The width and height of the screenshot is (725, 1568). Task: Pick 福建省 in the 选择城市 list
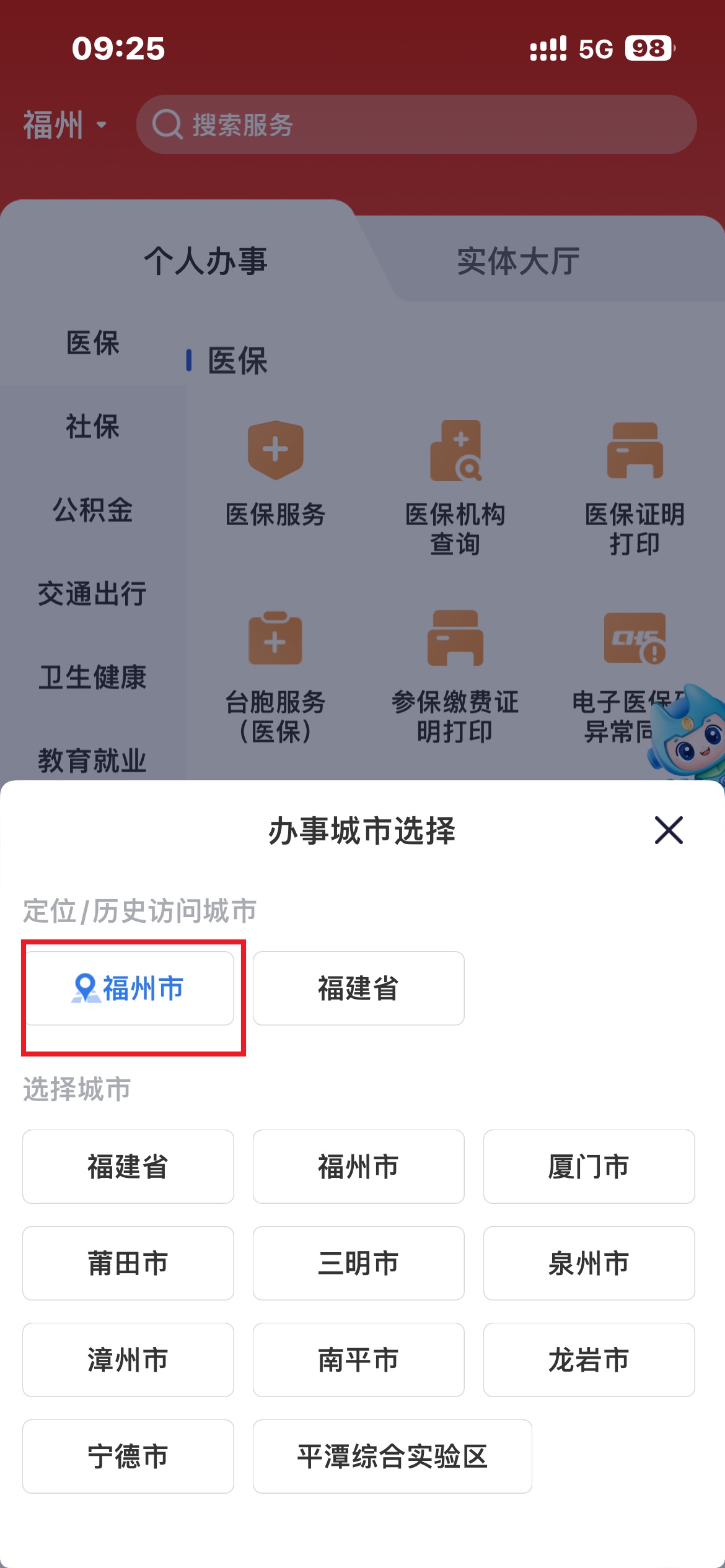pyautogui.click(x=128, y=1167)
